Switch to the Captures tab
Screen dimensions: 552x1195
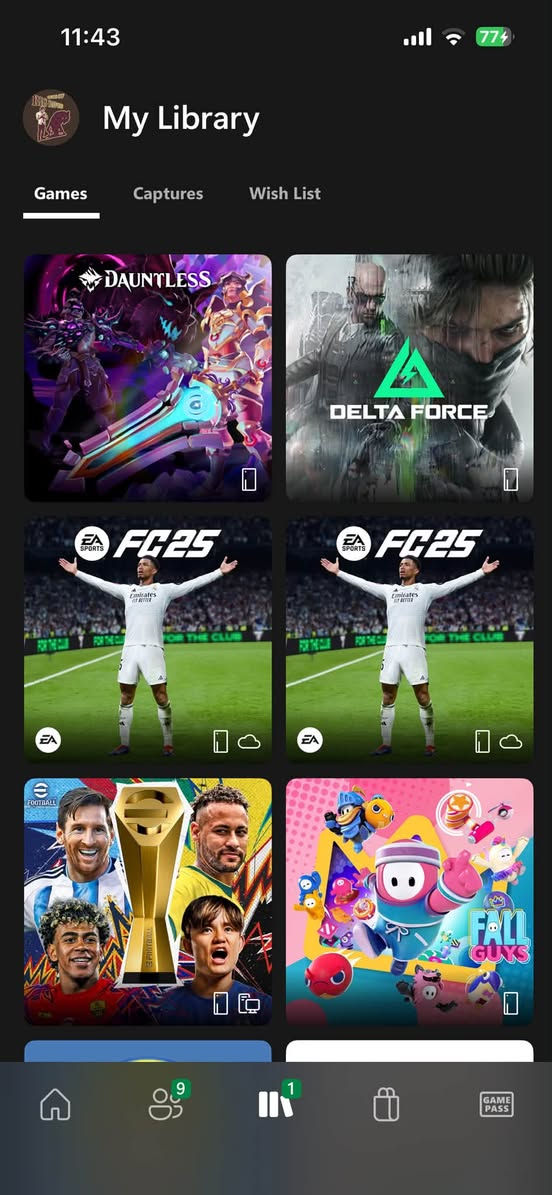tap(168, 194)
